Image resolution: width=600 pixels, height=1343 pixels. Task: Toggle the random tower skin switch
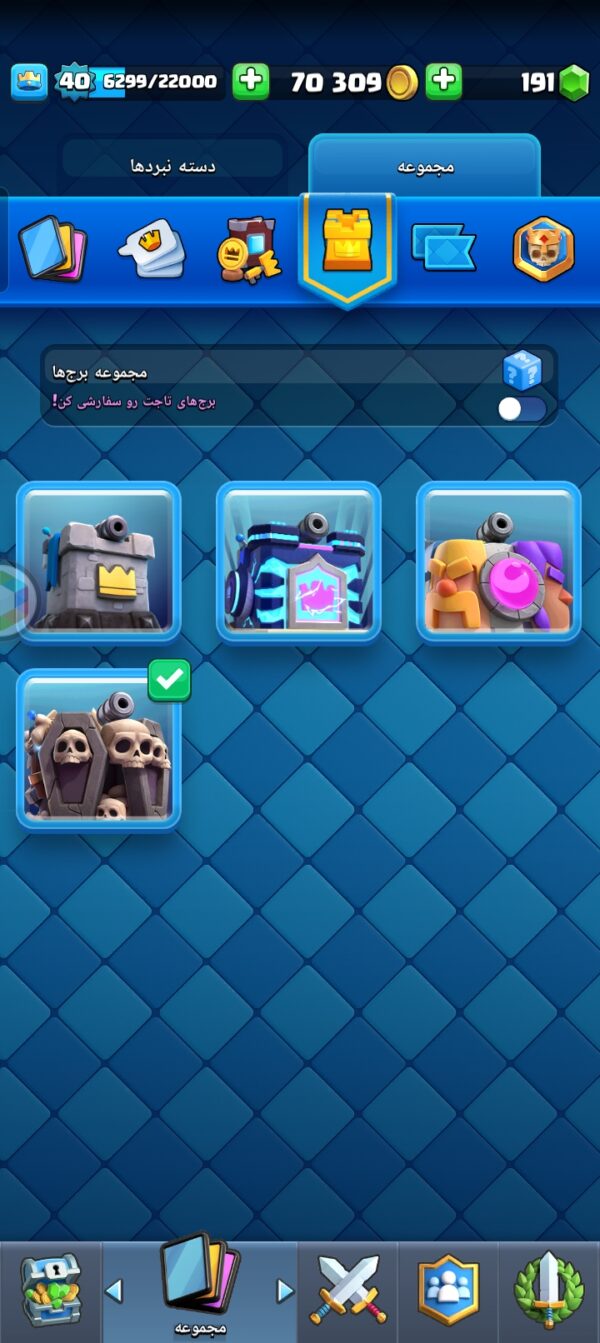(522, 409)
